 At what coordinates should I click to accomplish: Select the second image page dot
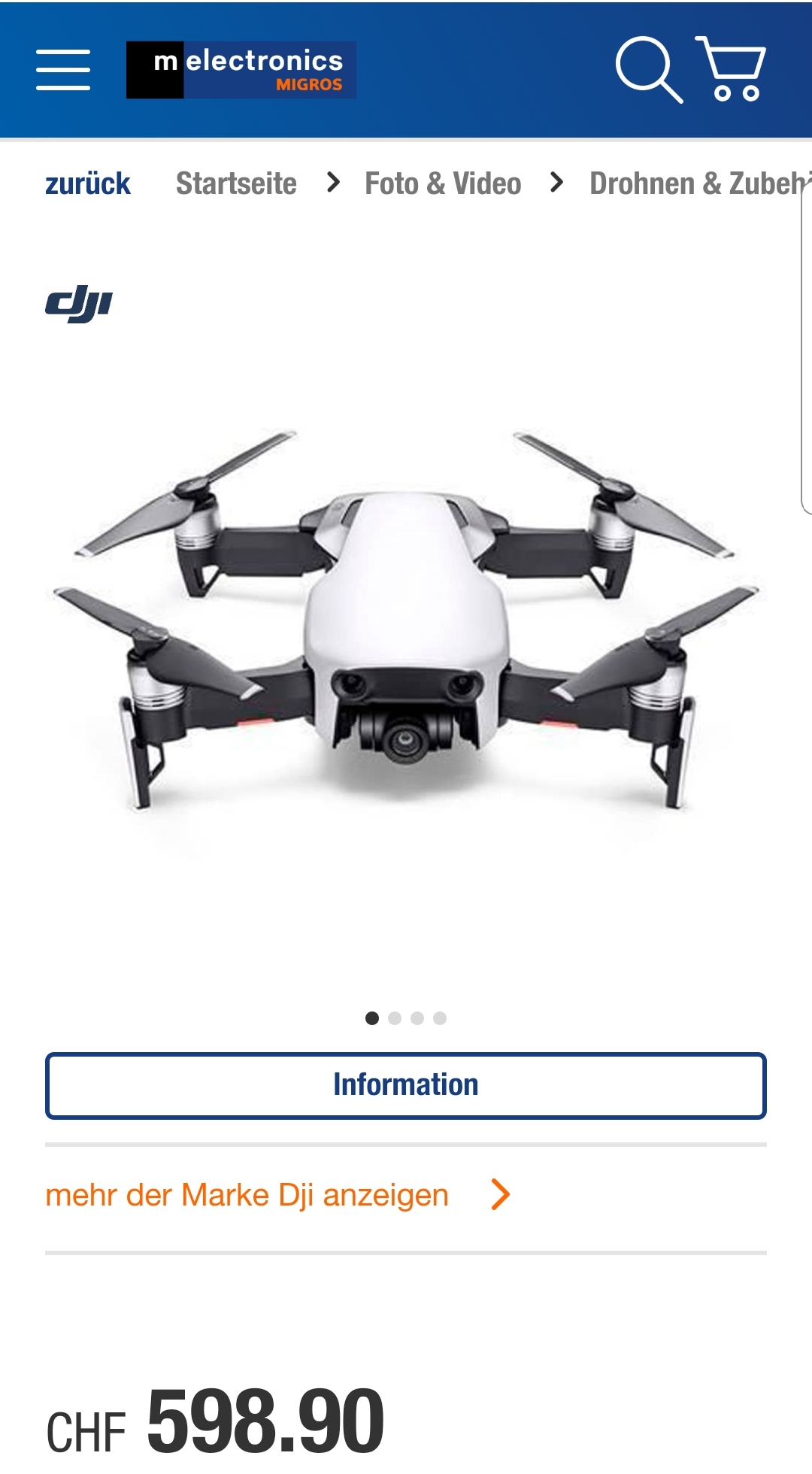[x=395, y=1018]
